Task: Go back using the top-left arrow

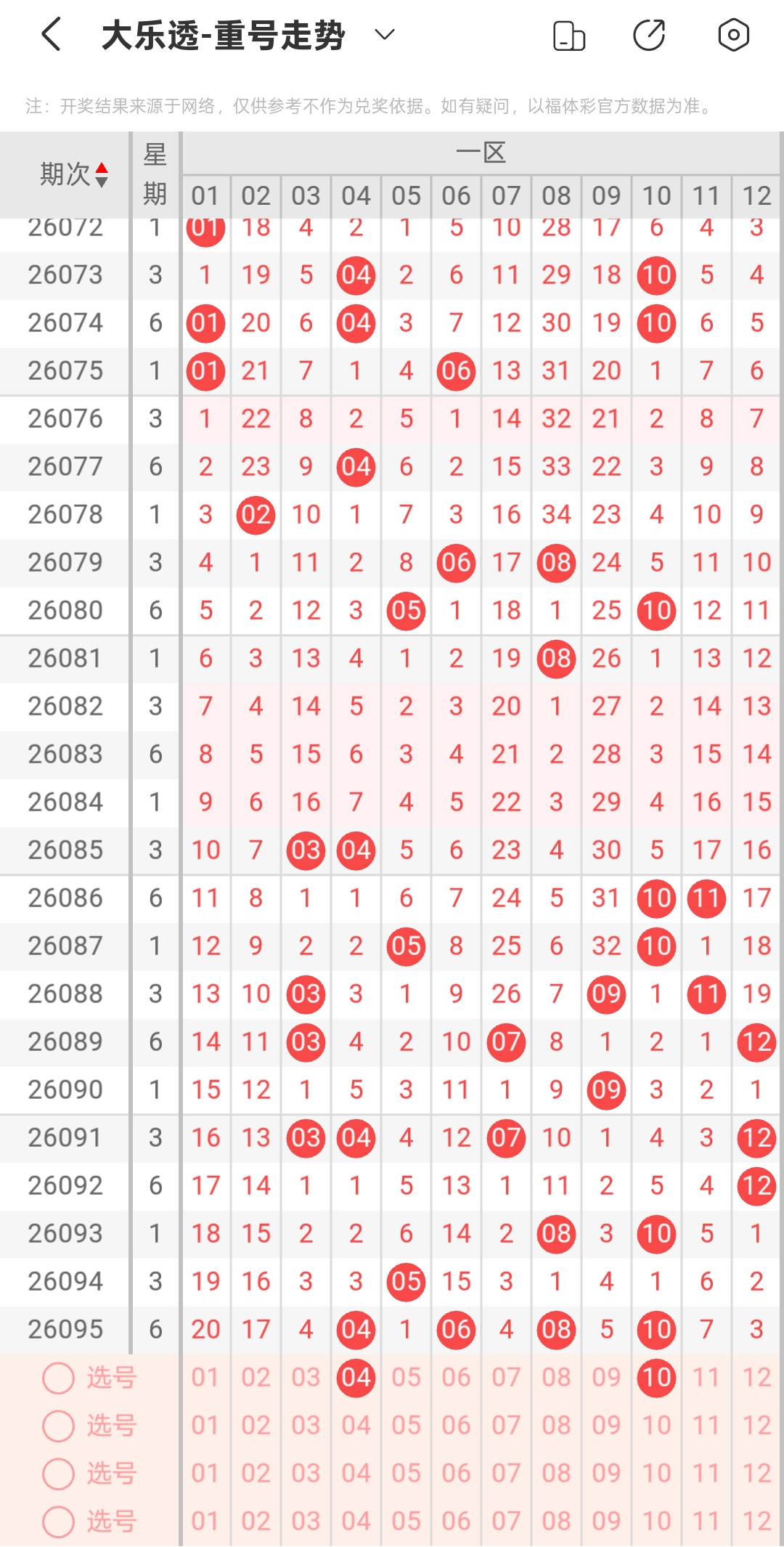Action: tap(51, 35)
